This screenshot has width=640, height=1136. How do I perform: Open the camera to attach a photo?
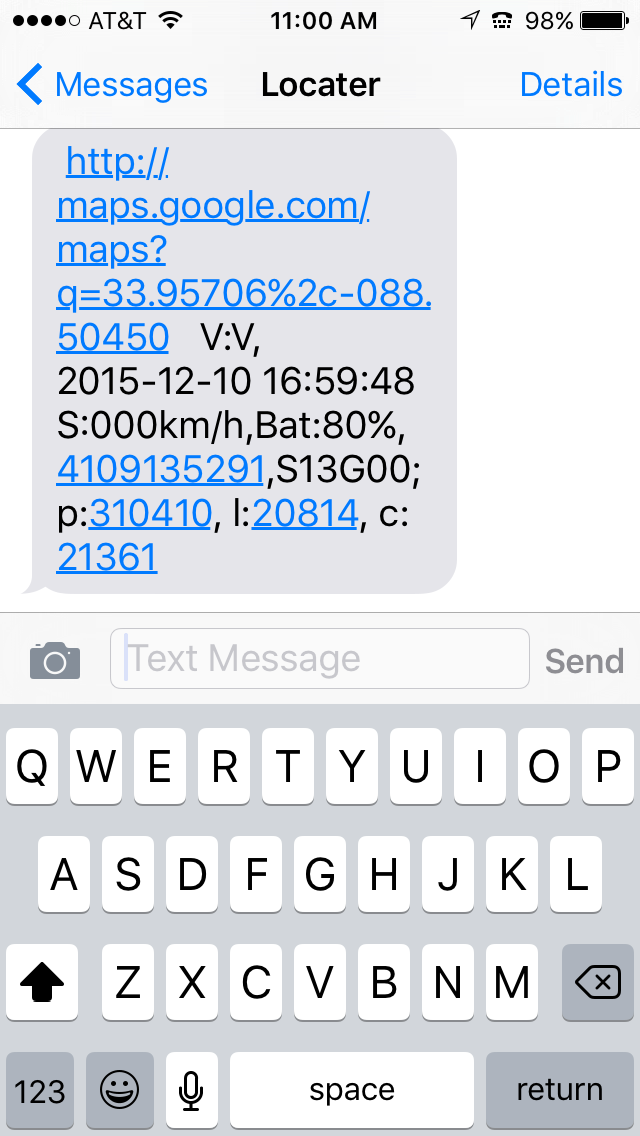coord(55,660)
